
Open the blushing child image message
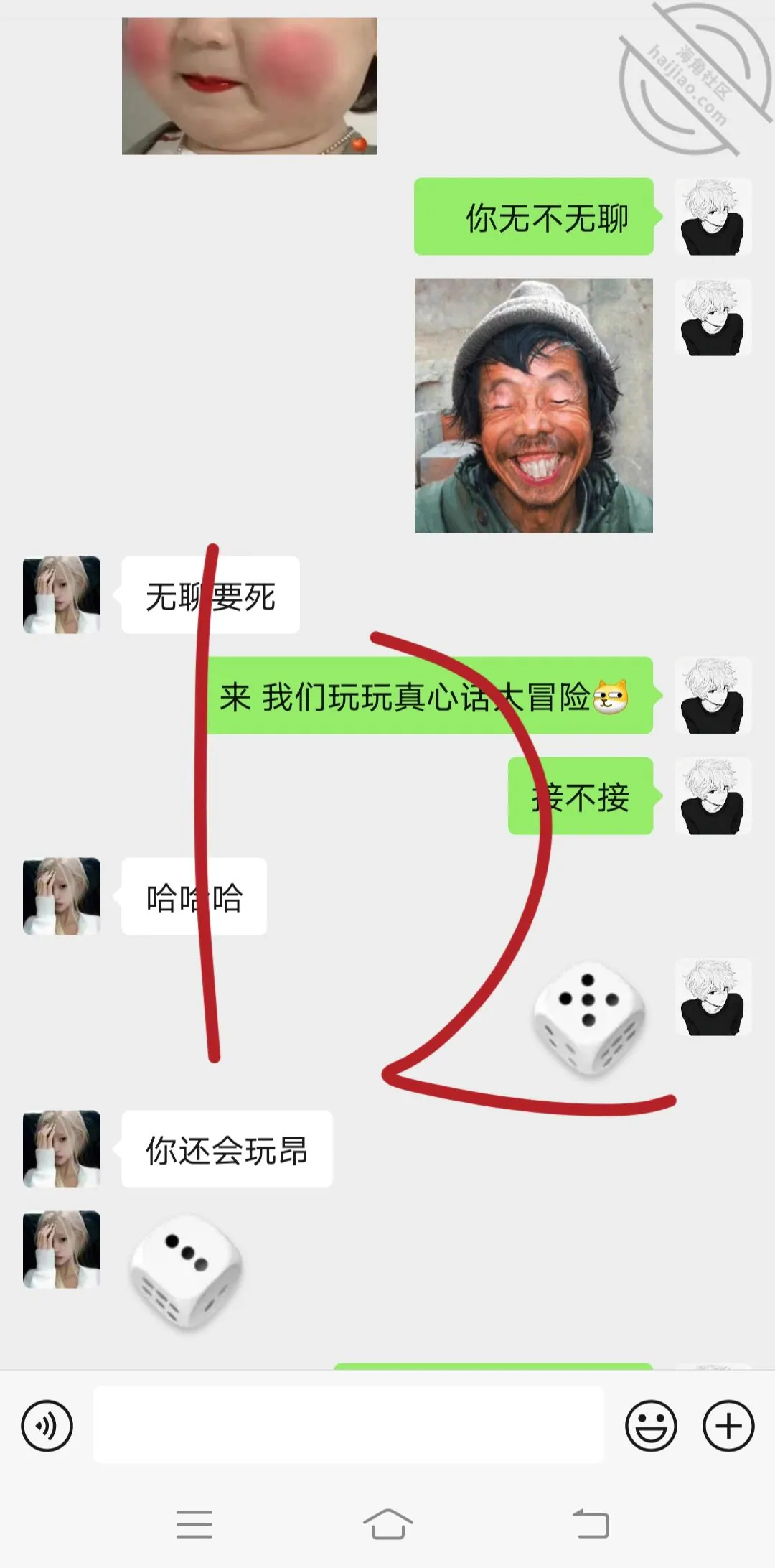pos(250,86)
